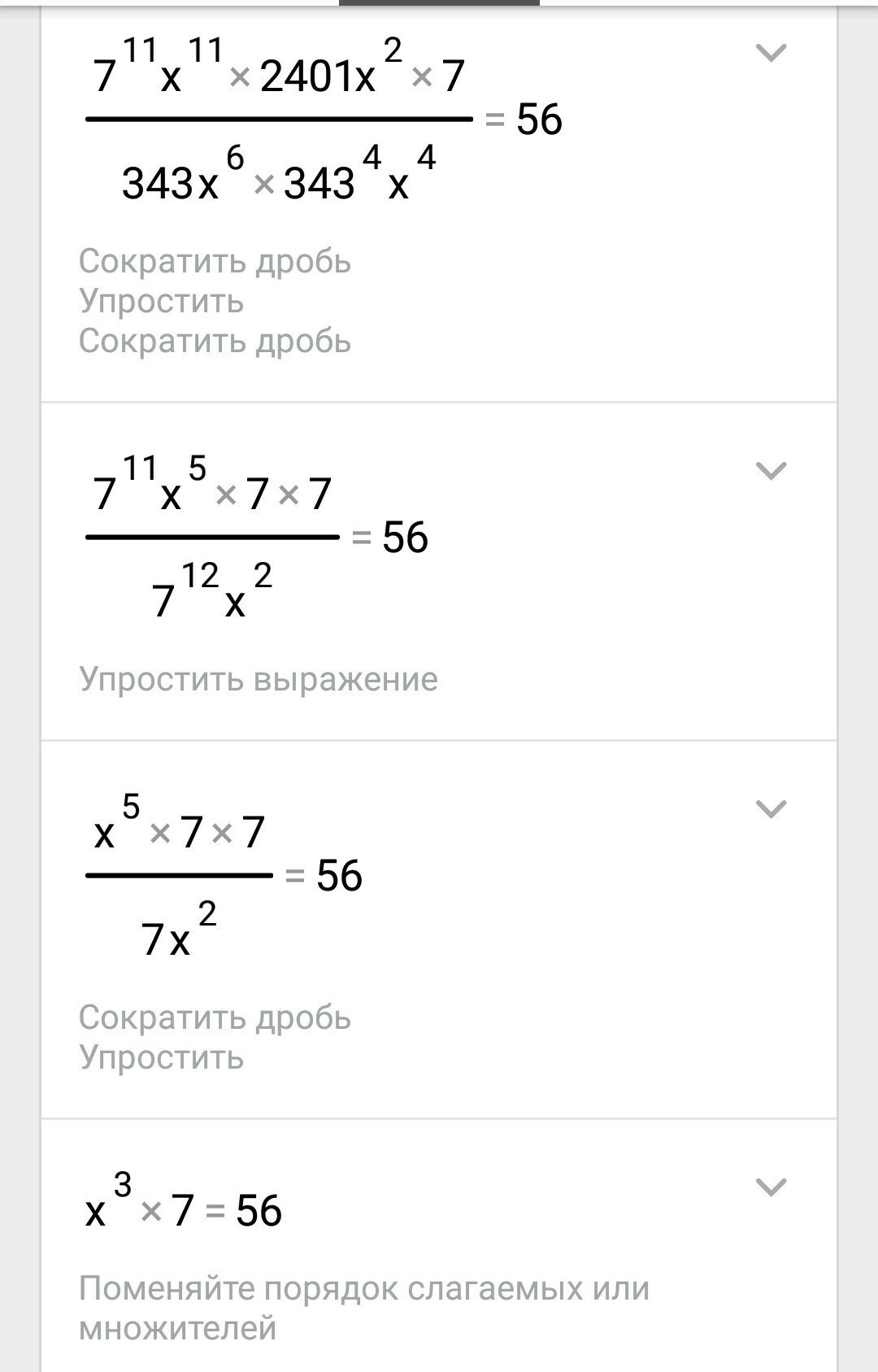This screenshot has width=878, height=1372.
Task: Expand the step with 7¹²x² in the denominator
Action: pyautogui.click(x=771, y=471)
